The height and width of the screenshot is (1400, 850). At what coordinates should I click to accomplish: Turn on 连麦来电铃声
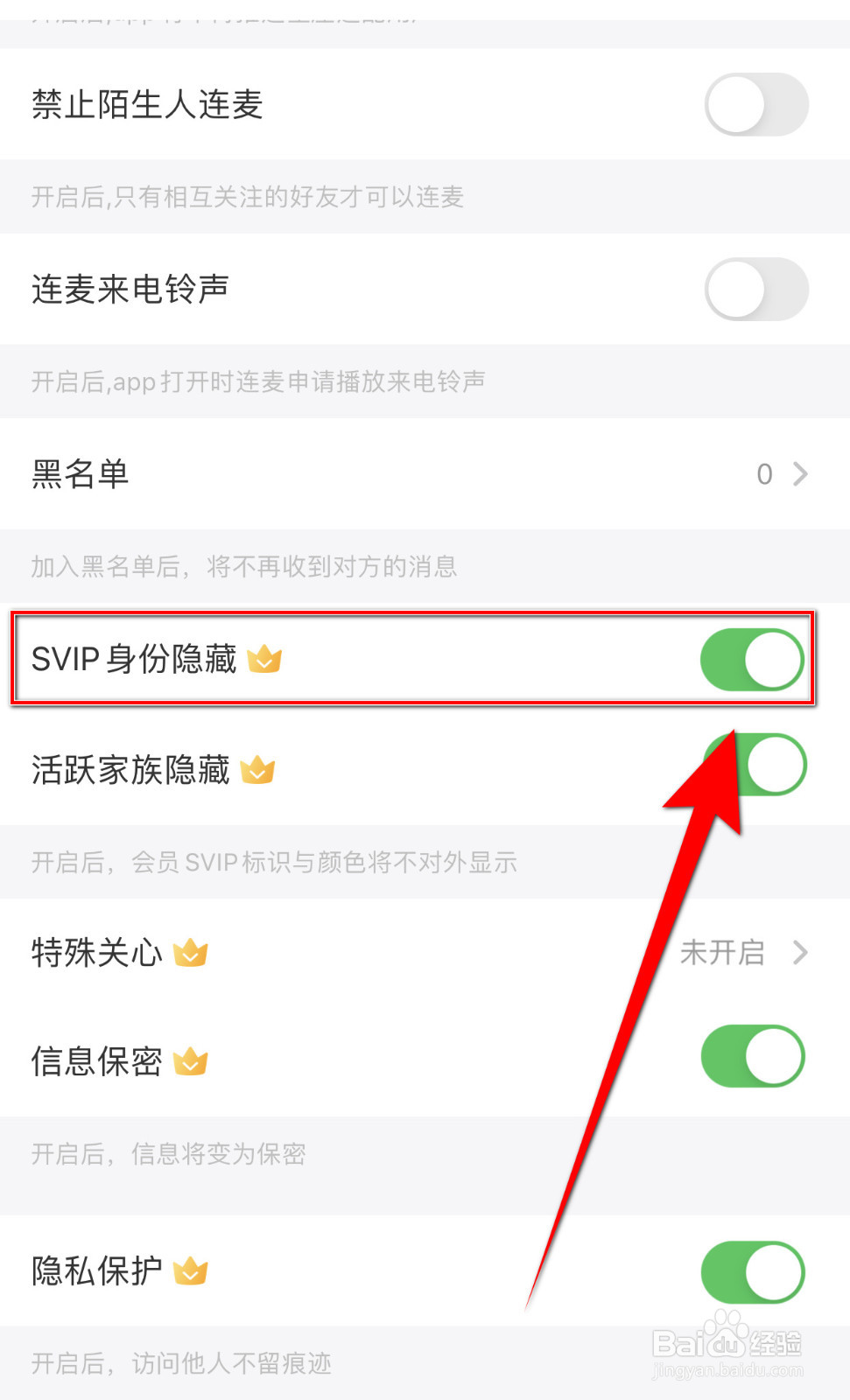tap(755, 289)
